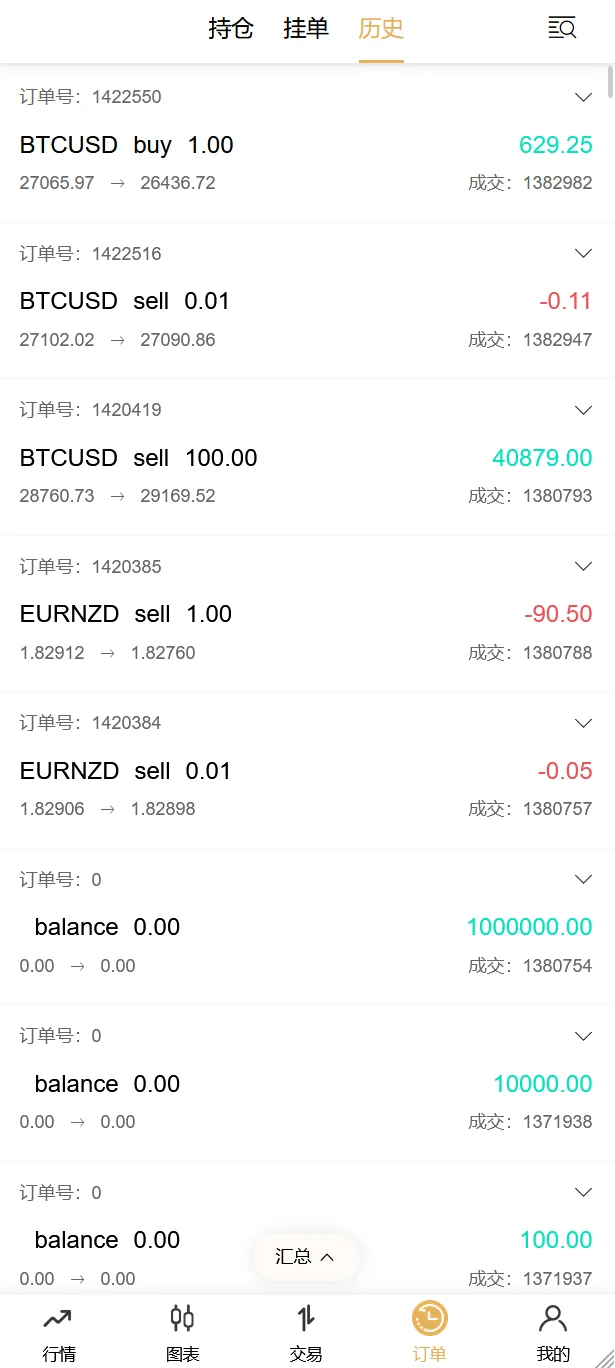The width and height of the screenshot is (615, 1368).
Task: Expand order 1420419 details
Action: pos(584,410)
